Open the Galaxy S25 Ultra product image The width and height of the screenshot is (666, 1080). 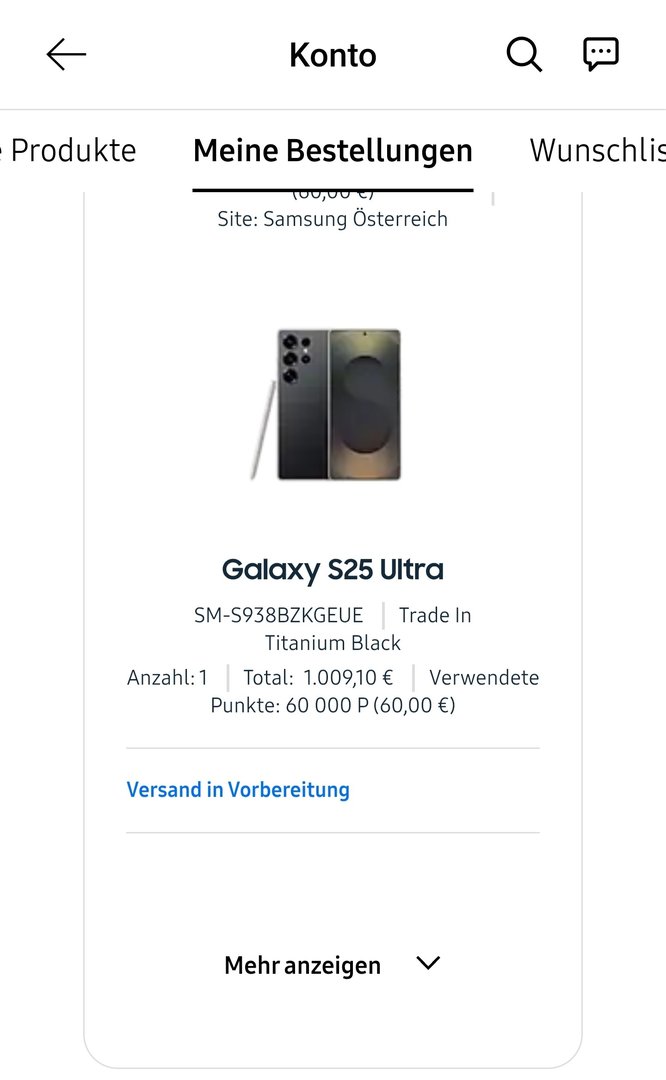pyautogui.click(x=326, y=403)
